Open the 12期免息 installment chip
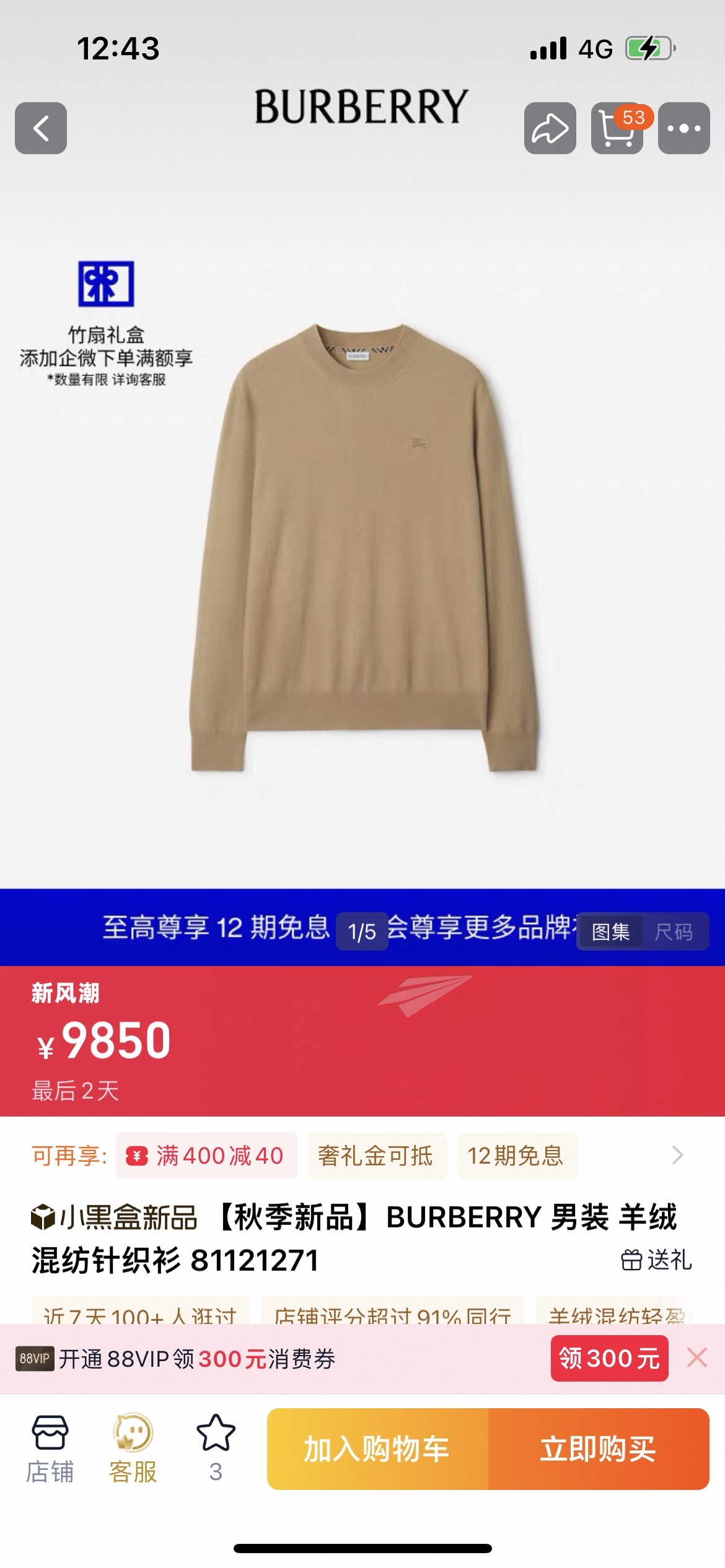 click(x=516, y=1156)
